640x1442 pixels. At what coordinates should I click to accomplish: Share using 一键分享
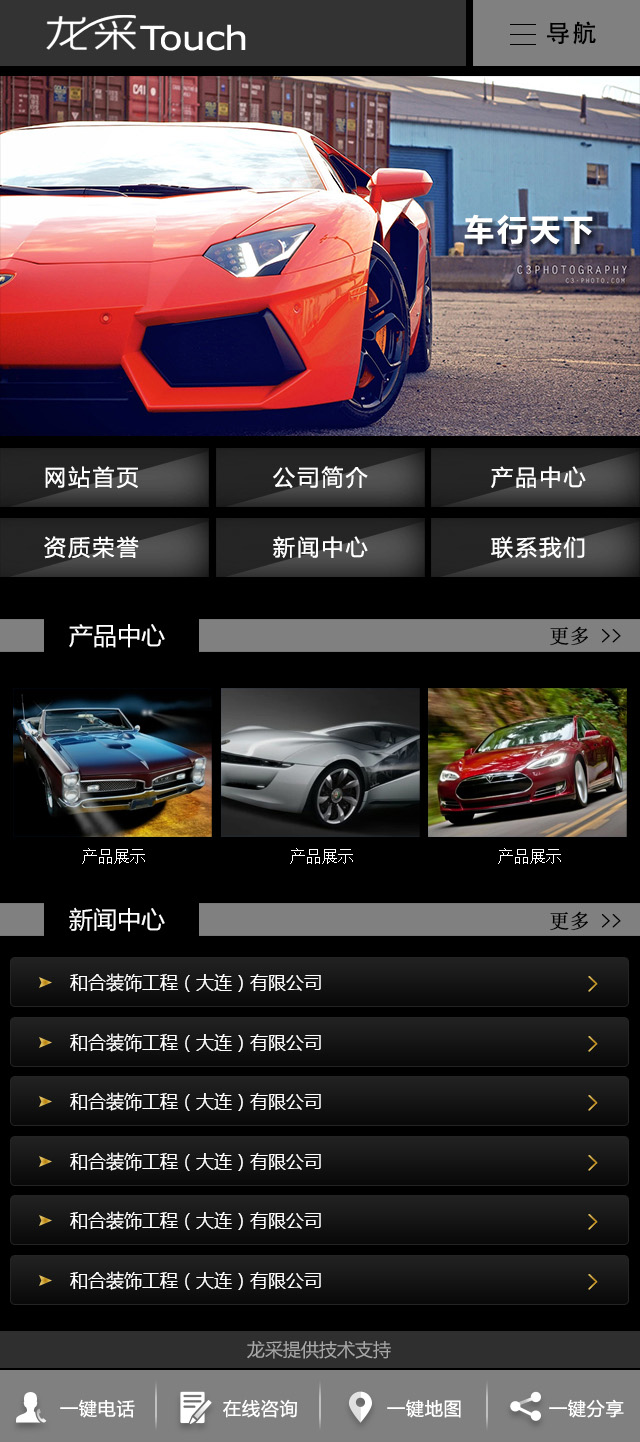566,1408
